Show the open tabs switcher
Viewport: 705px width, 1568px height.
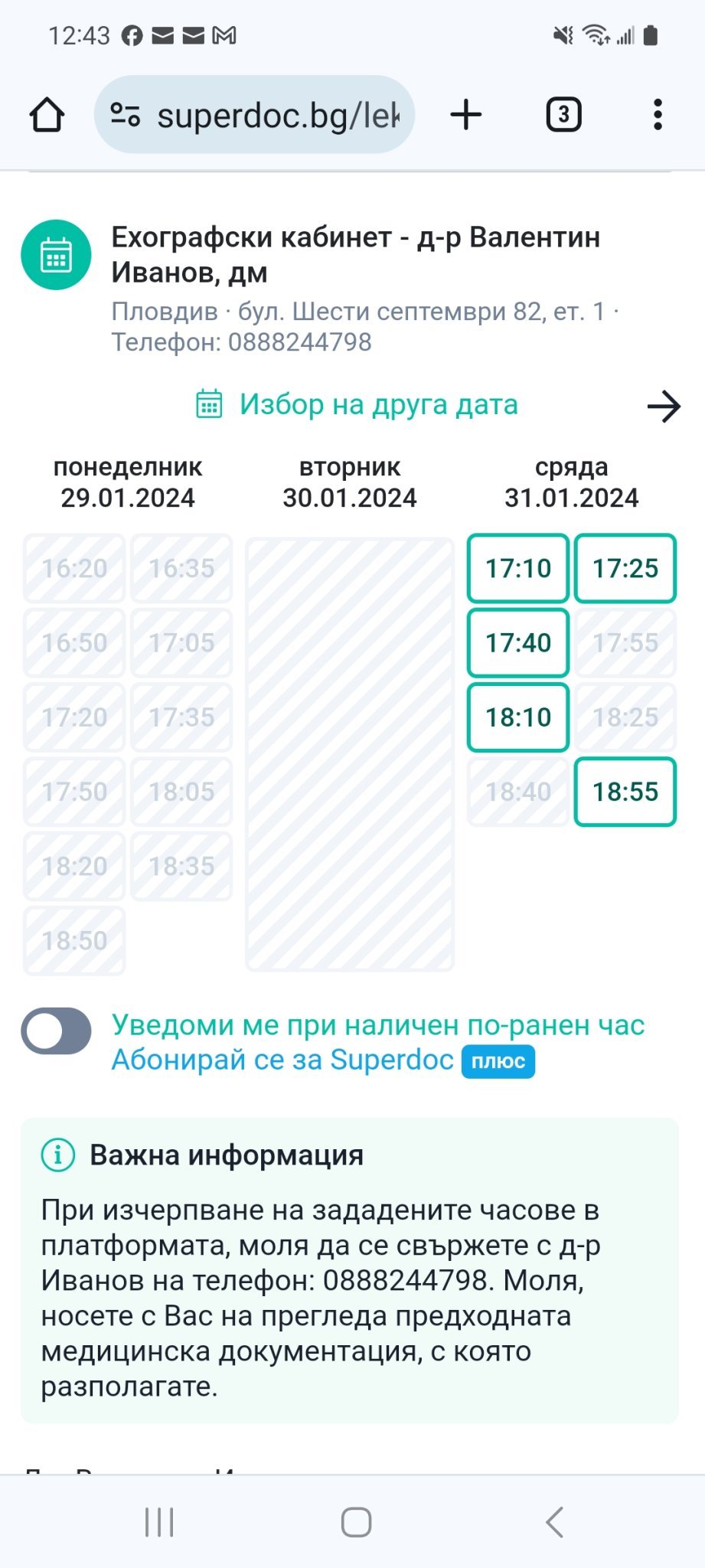(x=563, y=115)
